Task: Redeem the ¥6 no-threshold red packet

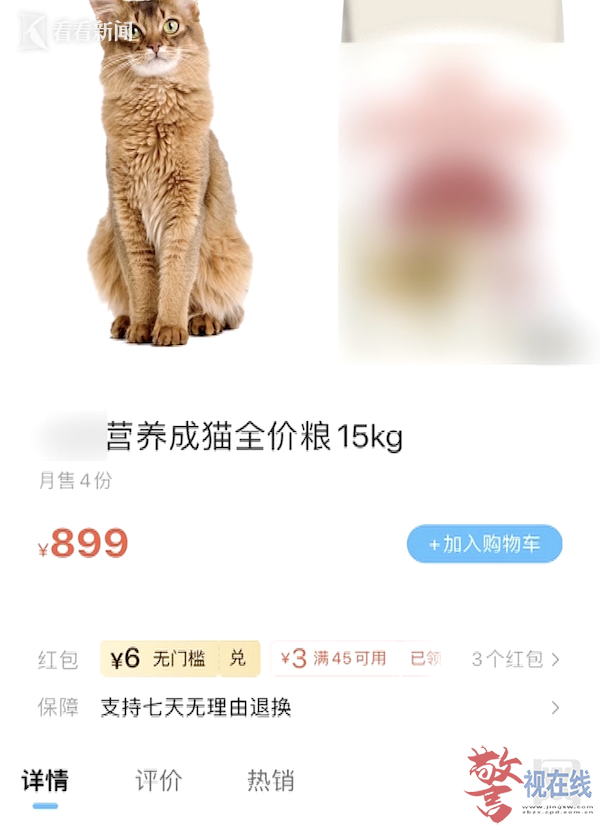Action: [238, 659]
